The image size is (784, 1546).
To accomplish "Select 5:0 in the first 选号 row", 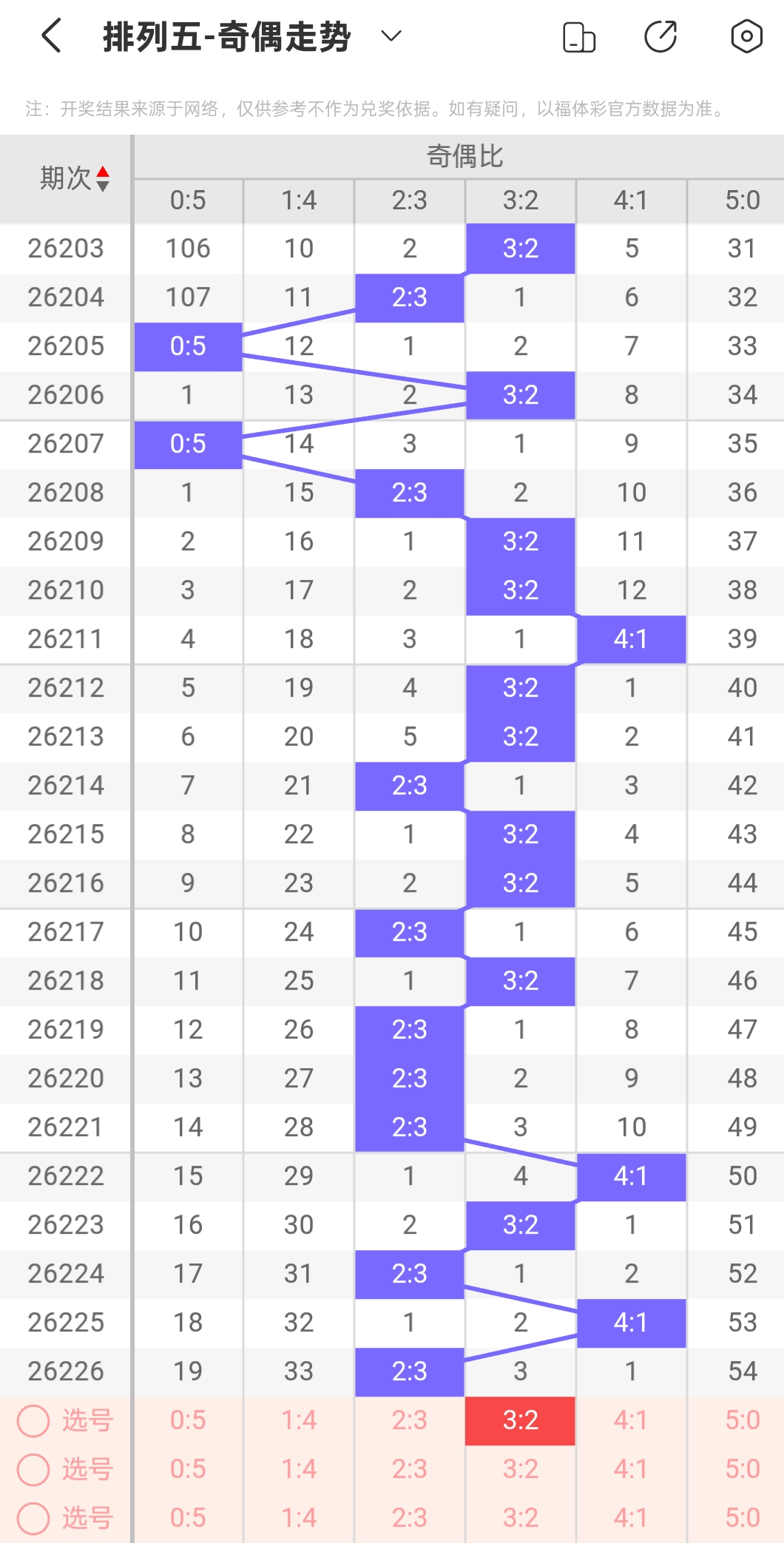I will pyautogui.click(x=742, y=1420).
